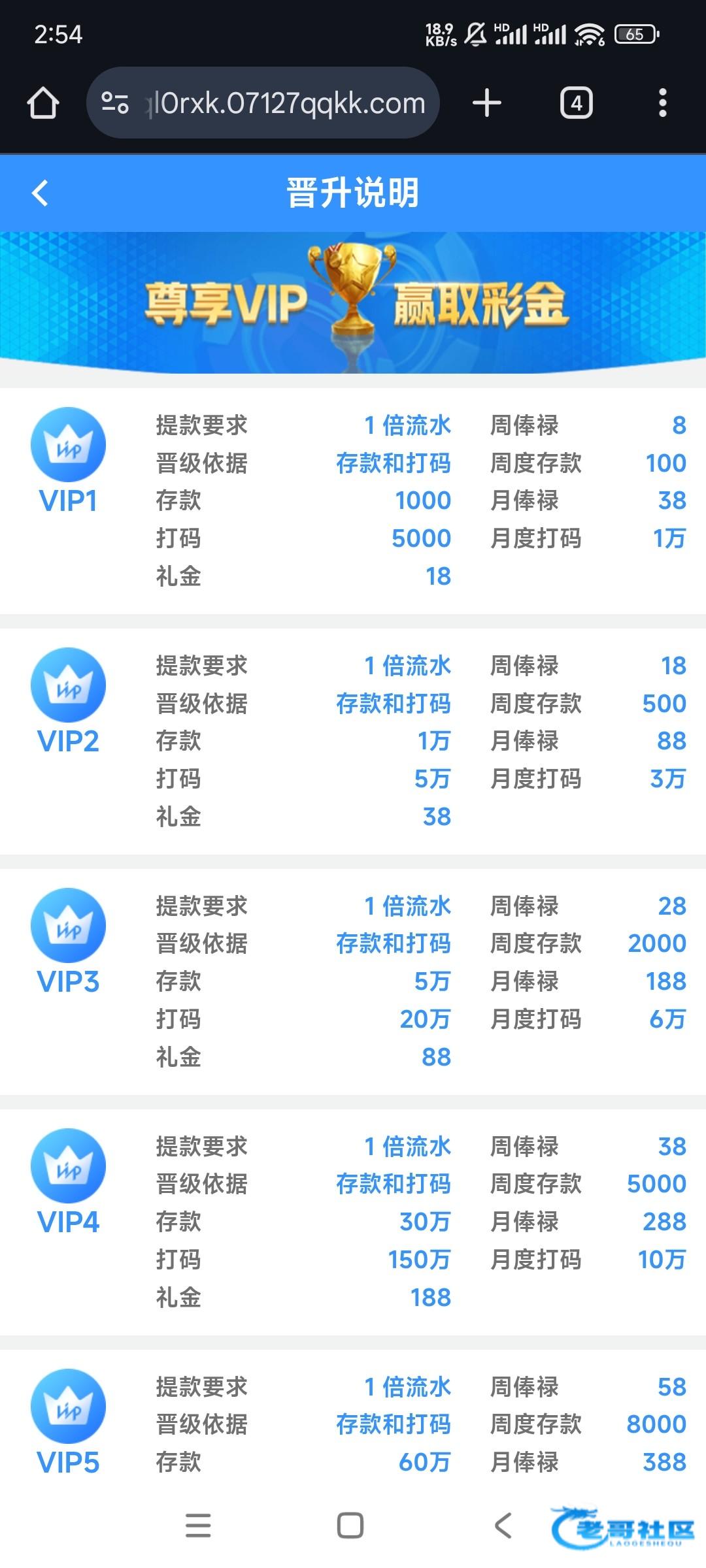
Task: Open the tab switcher showing 4 tabs
Action: coord(576,103)
